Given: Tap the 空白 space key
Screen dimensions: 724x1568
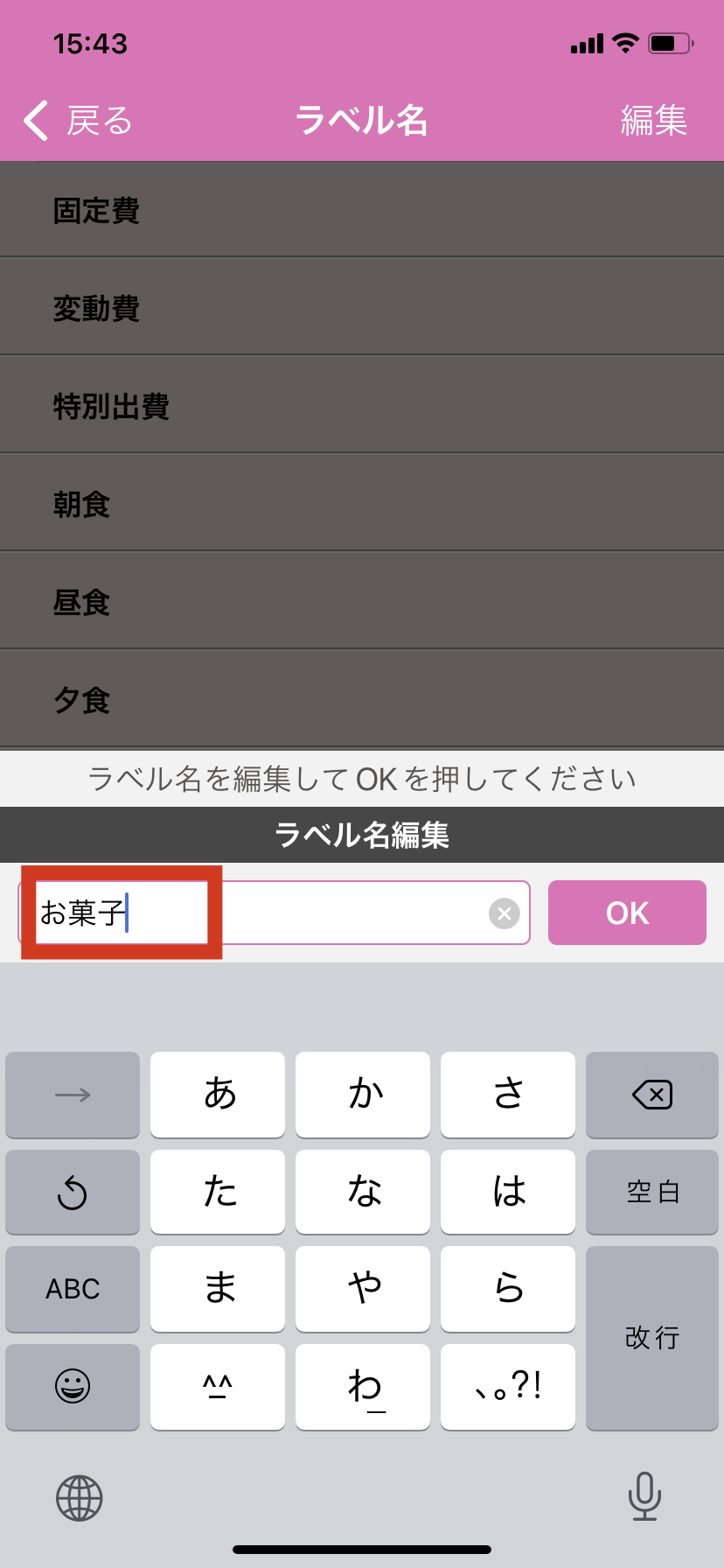Looking at the screenshot, I should tap(651, 1192).
